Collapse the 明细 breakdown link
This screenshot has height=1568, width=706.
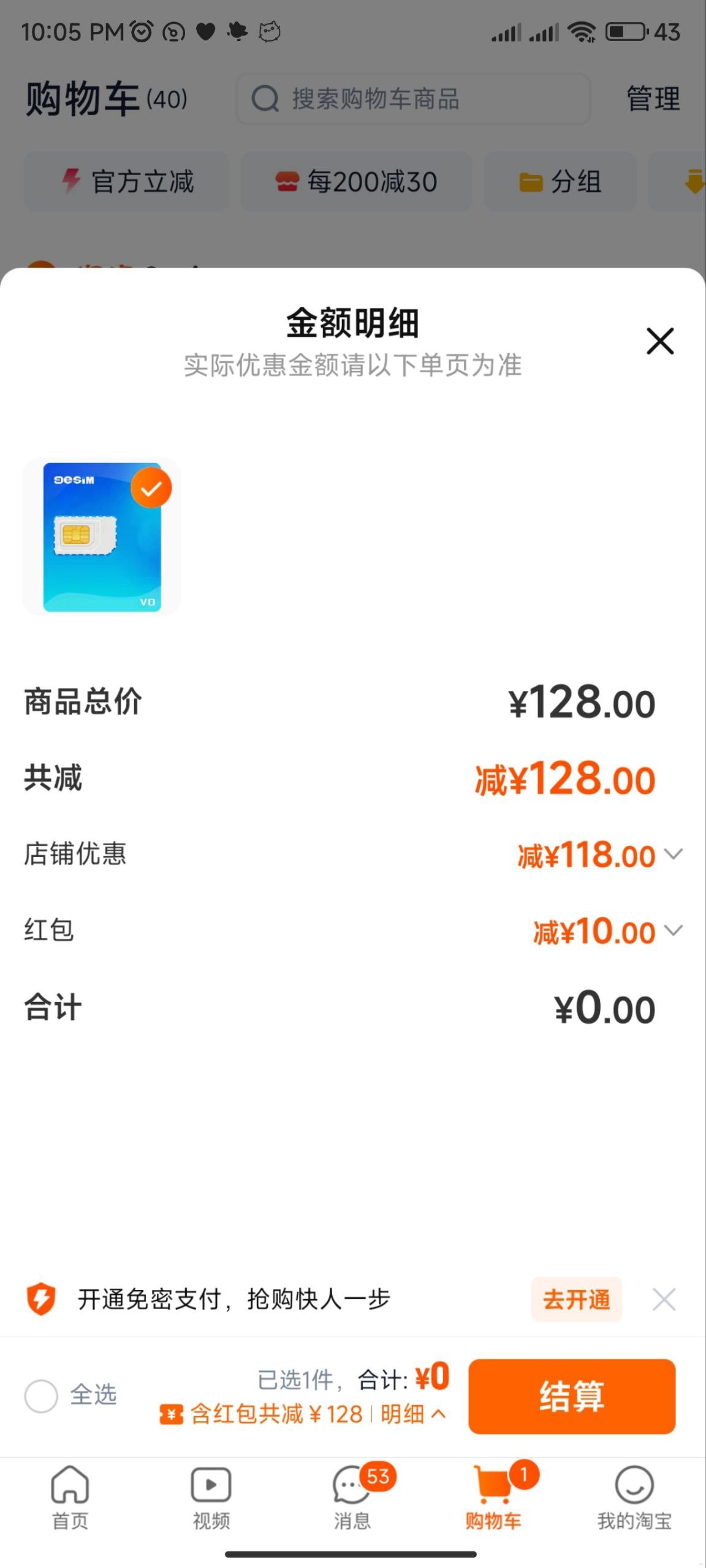(412, 1414)
